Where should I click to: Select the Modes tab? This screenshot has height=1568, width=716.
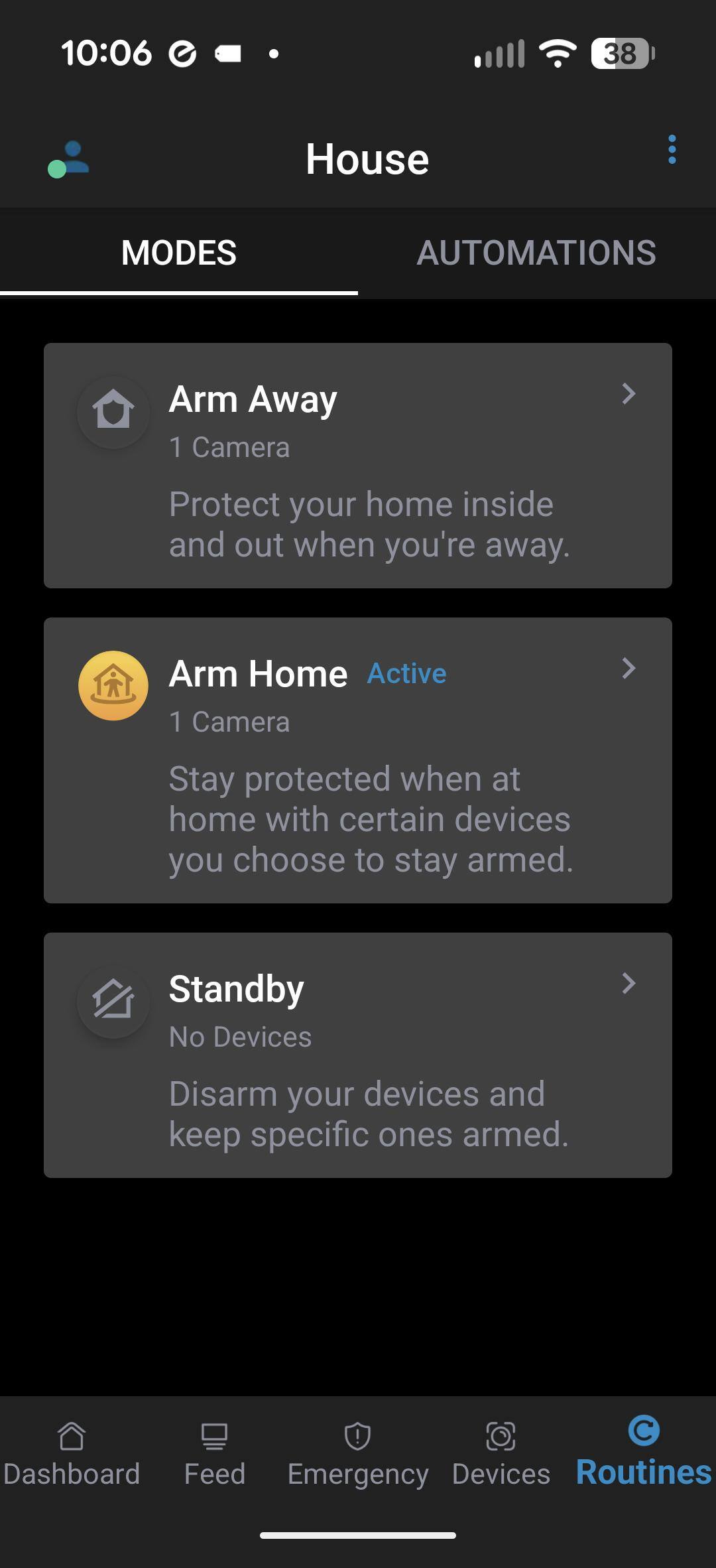(178, 253)
